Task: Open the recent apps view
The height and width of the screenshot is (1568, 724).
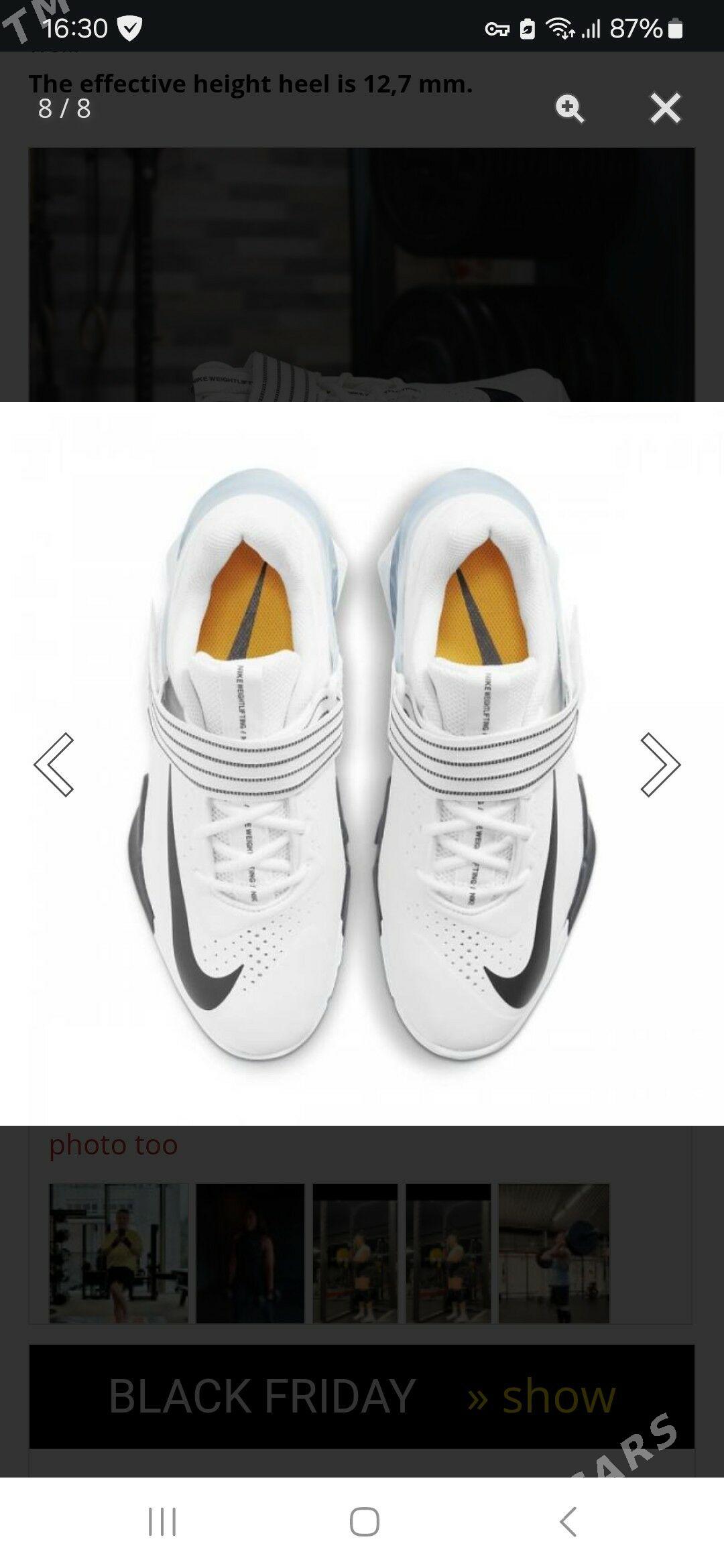Action: click(162, 1522)
